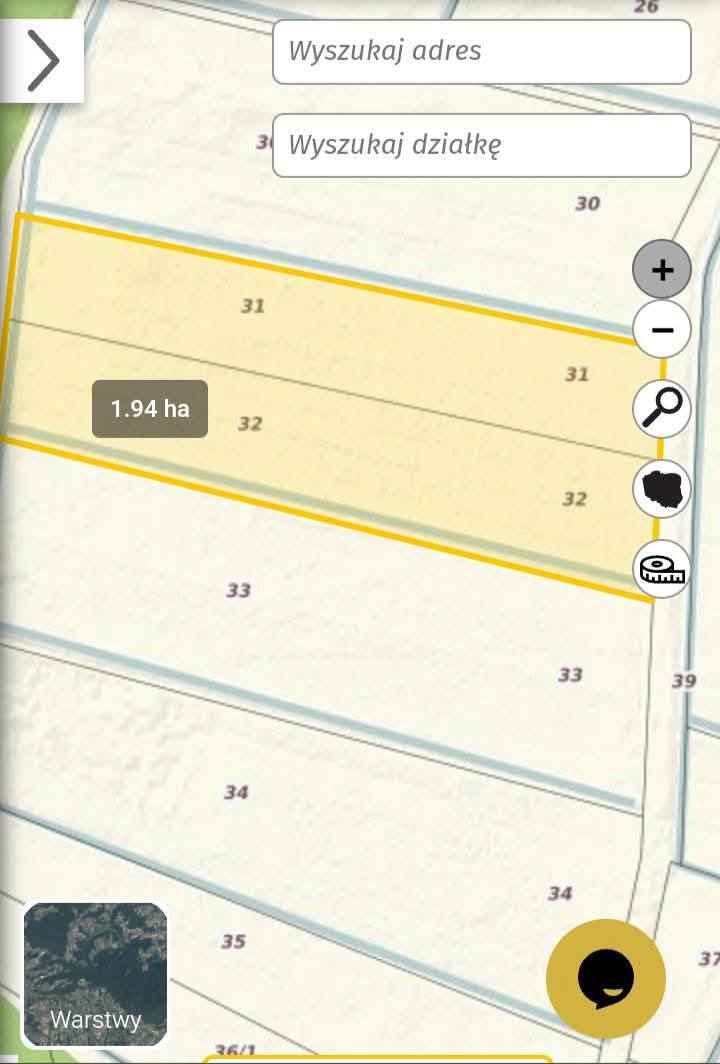
Task: Activate the measuring tape tool
Action: (662, 569)
